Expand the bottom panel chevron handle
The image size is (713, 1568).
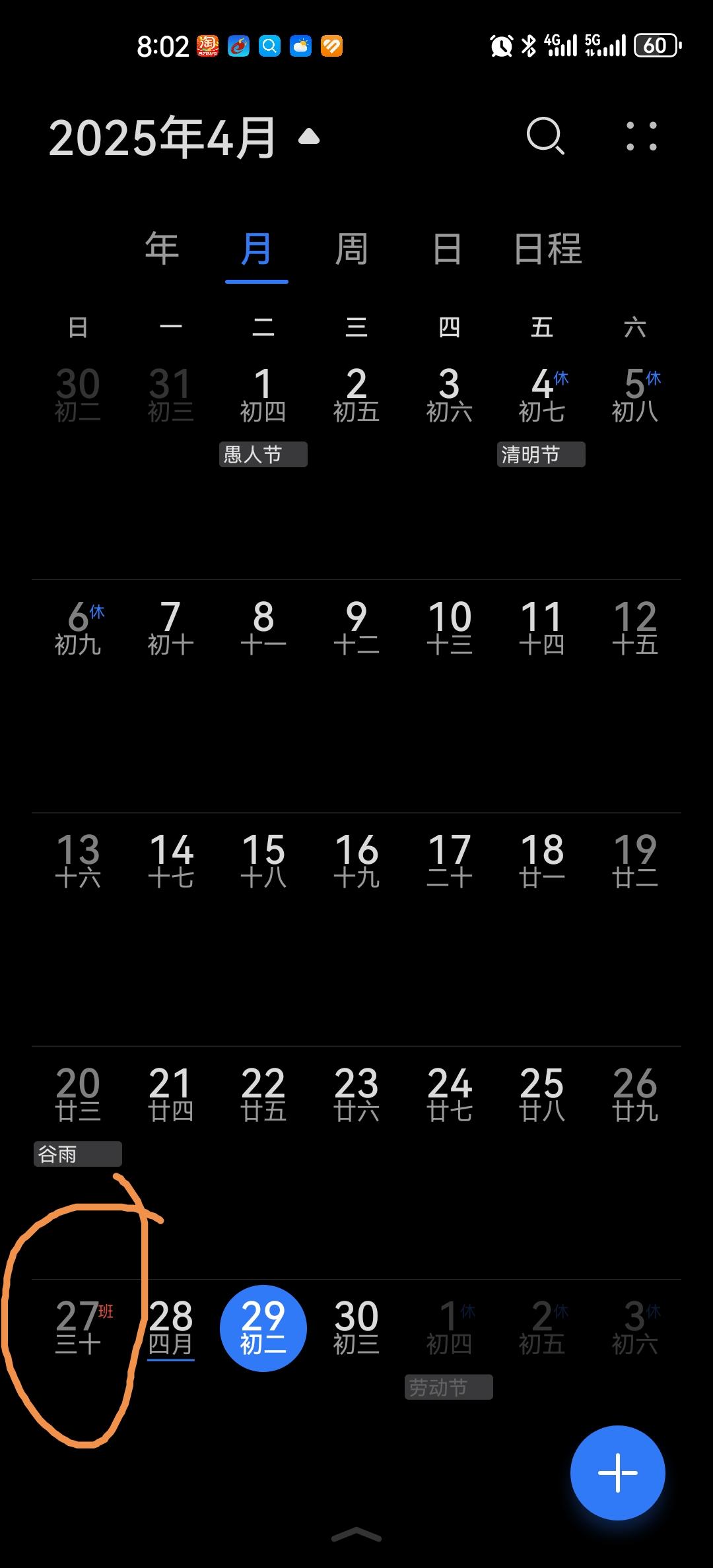356,1534
